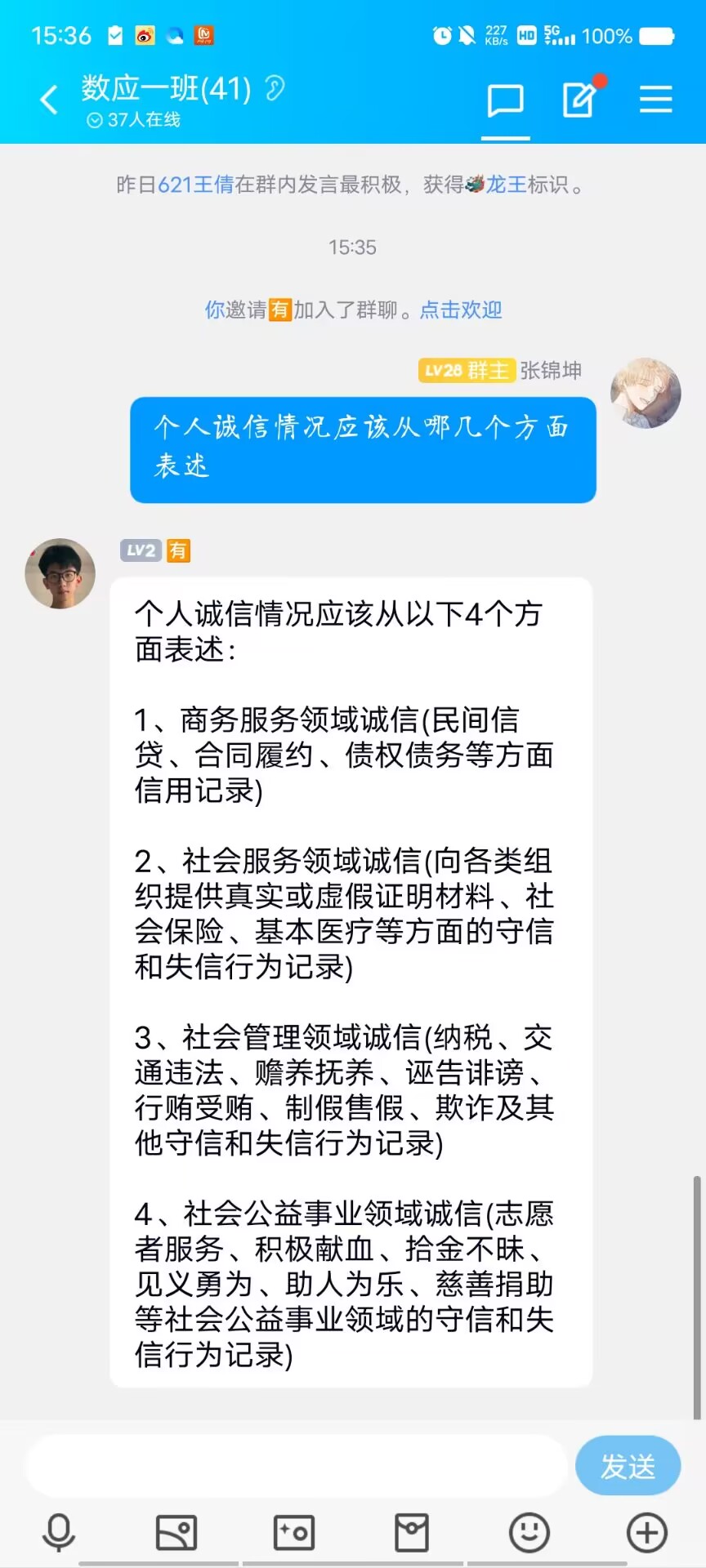The width and height of the screenshot is (706, 1568).
Task: Open 621王倩's profile link
Action: click(x=196, y=185)
